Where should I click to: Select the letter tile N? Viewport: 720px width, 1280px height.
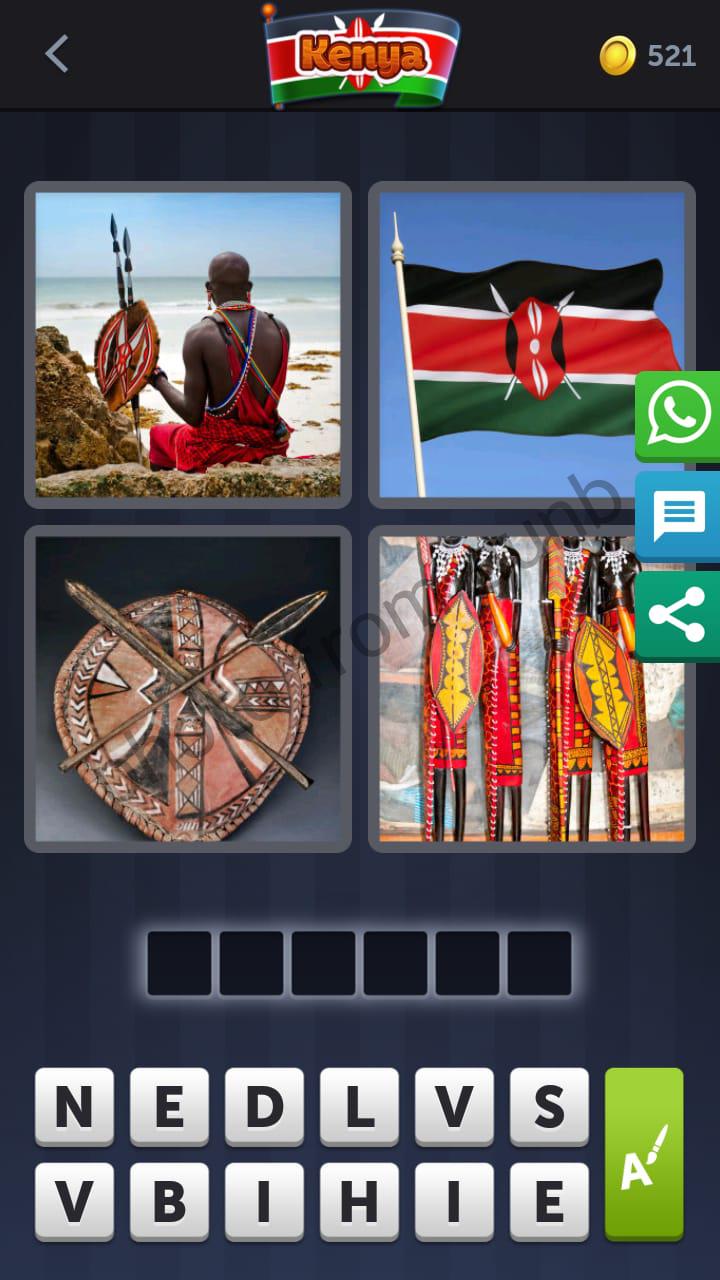tap(74, 1106)
